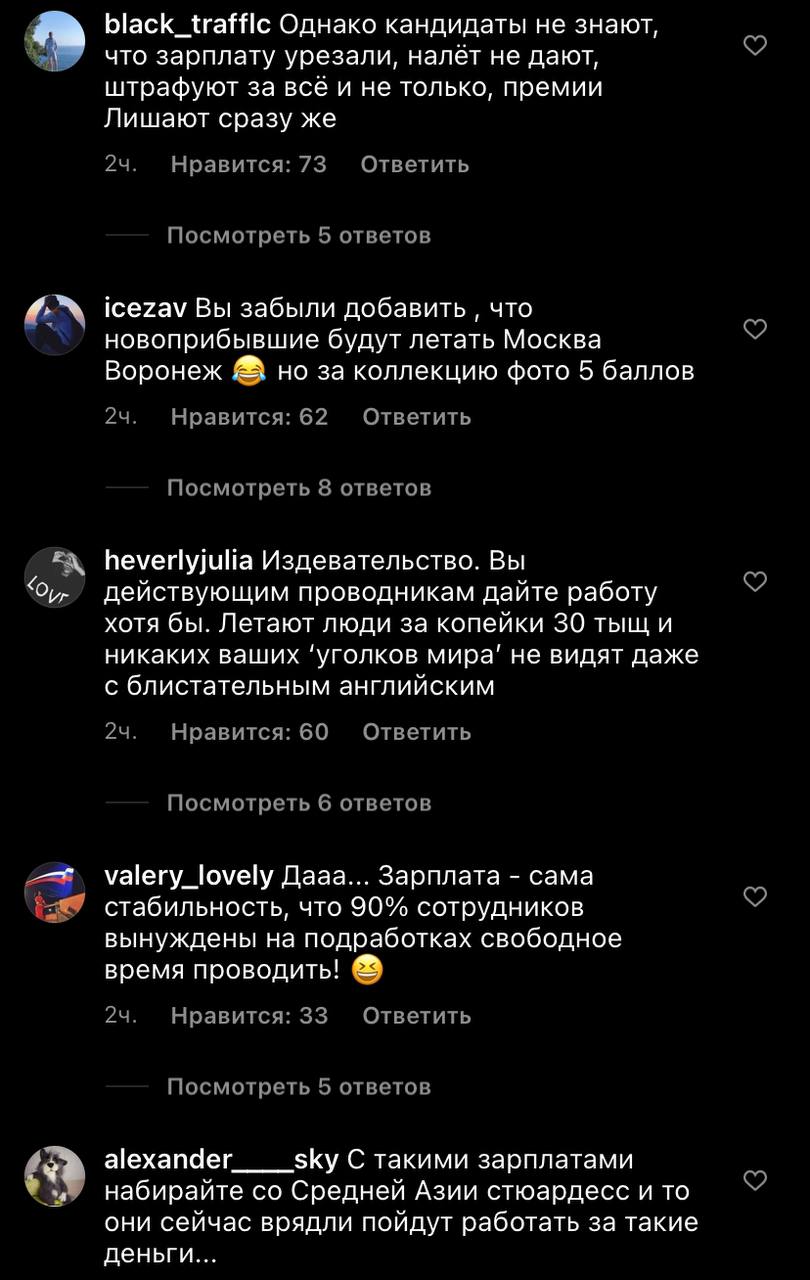The height and width of the screenshot is (1280, 810).
Task: See who liked black_trafflc's comment
Action: pos(249,164)
